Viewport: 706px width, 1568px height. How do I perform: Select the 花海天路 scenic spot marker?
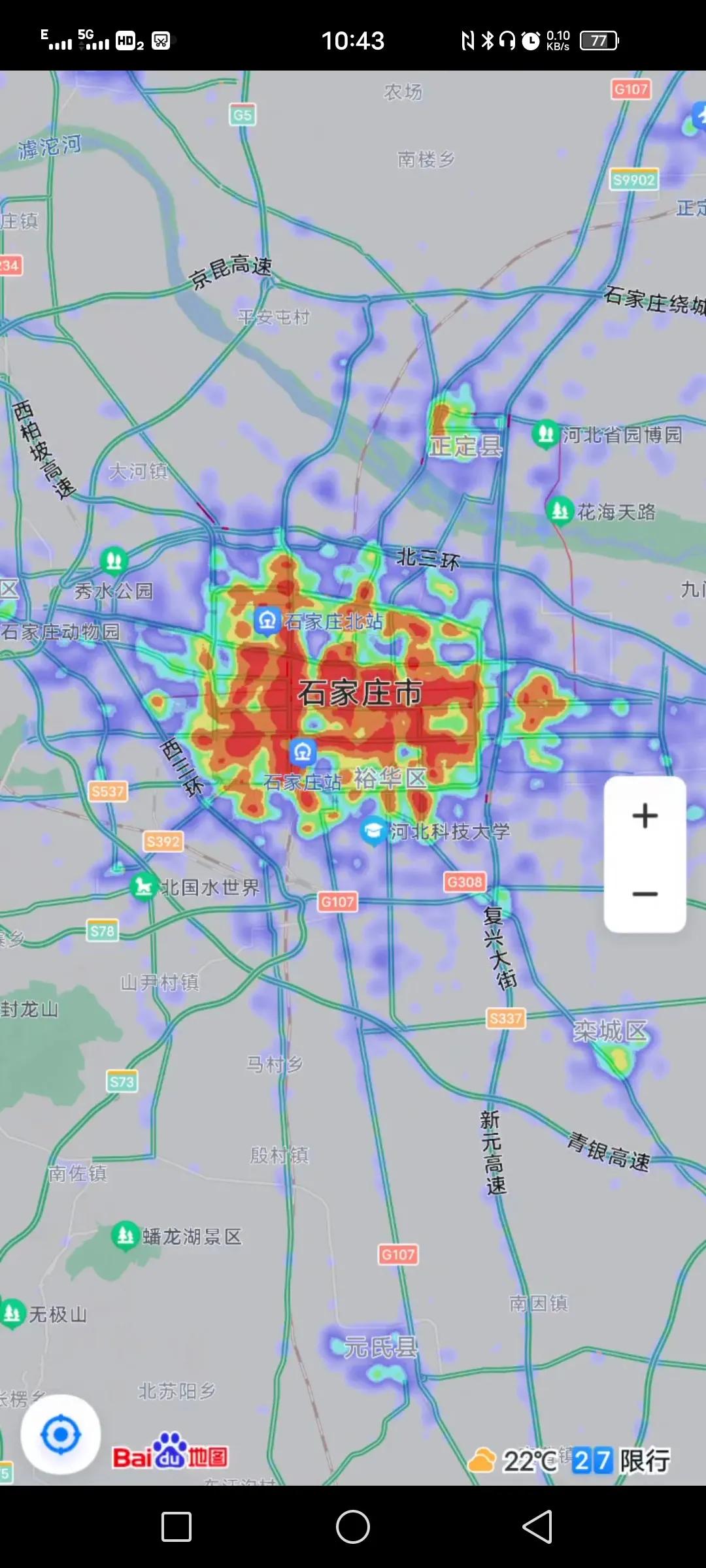(560, 510)
